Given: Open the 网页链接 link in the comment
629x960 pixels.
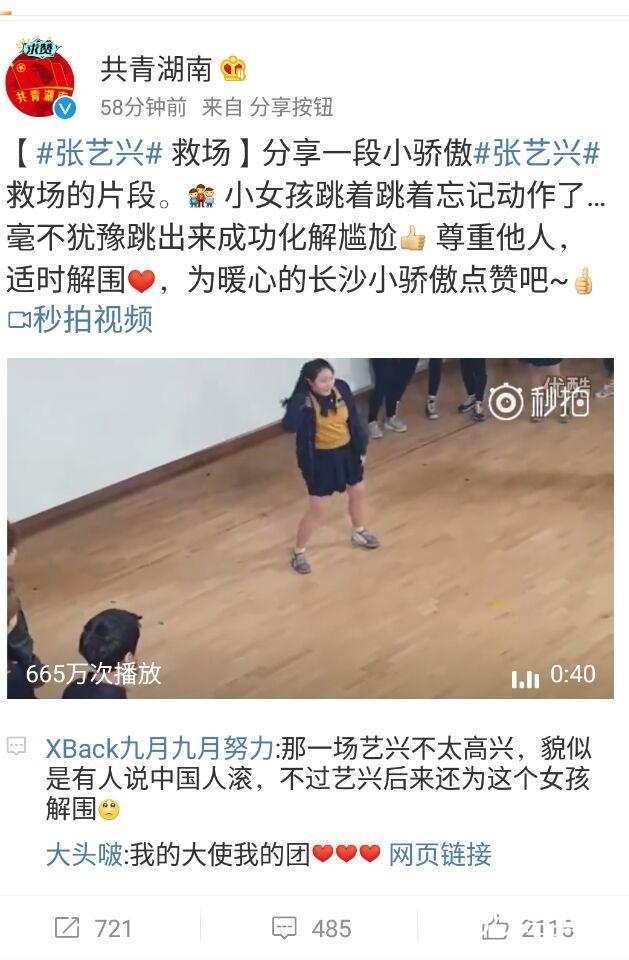Looking at the screenshot, I should (x=440, y=855).
